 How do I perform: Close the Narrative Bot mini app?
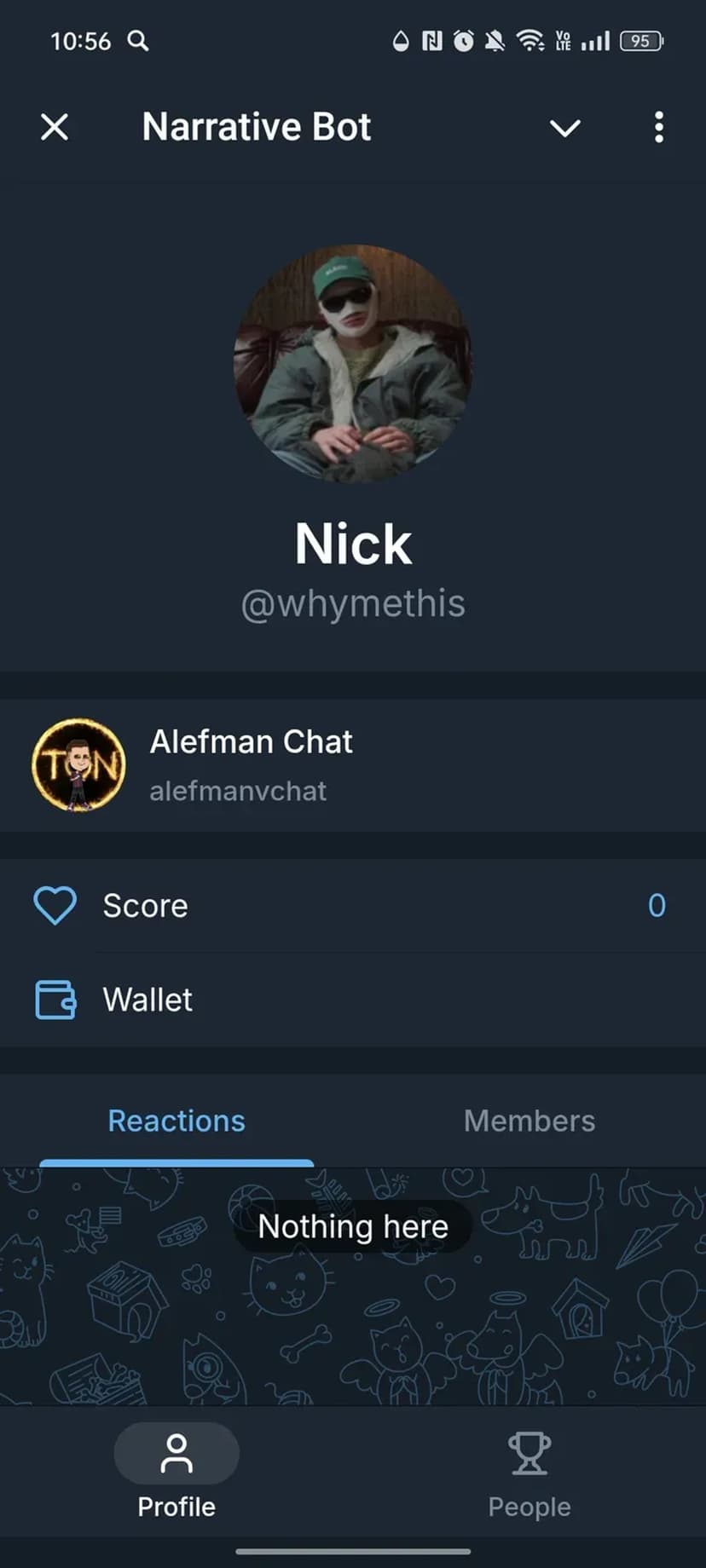coord(55,128)
